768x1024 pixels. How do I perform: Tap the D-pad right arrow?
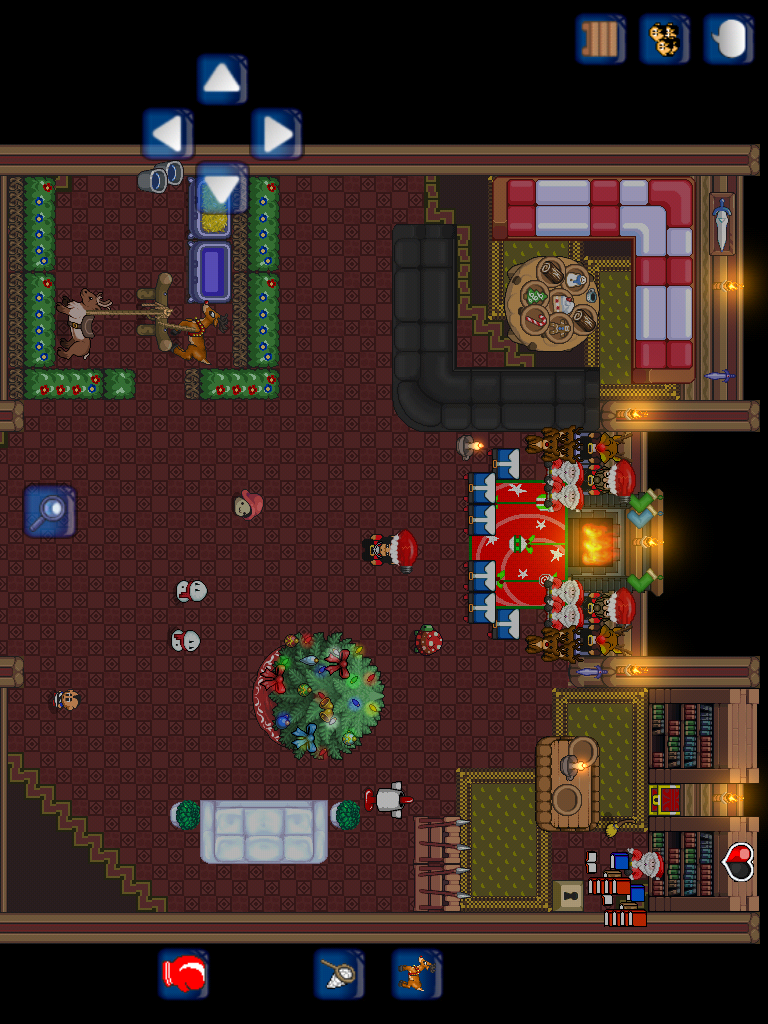point(276,134)
